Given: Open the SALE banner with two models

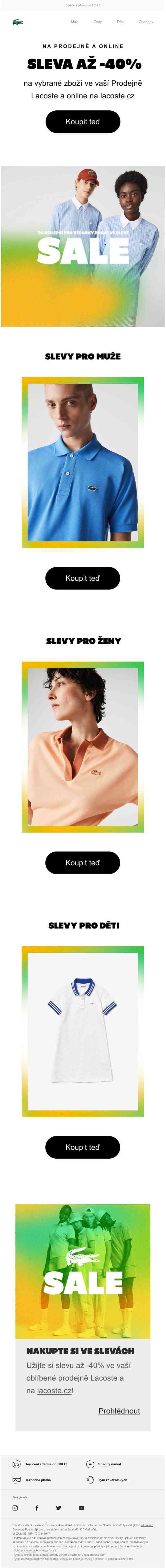Looking at the screenshot, I should [x=83, y=246].
